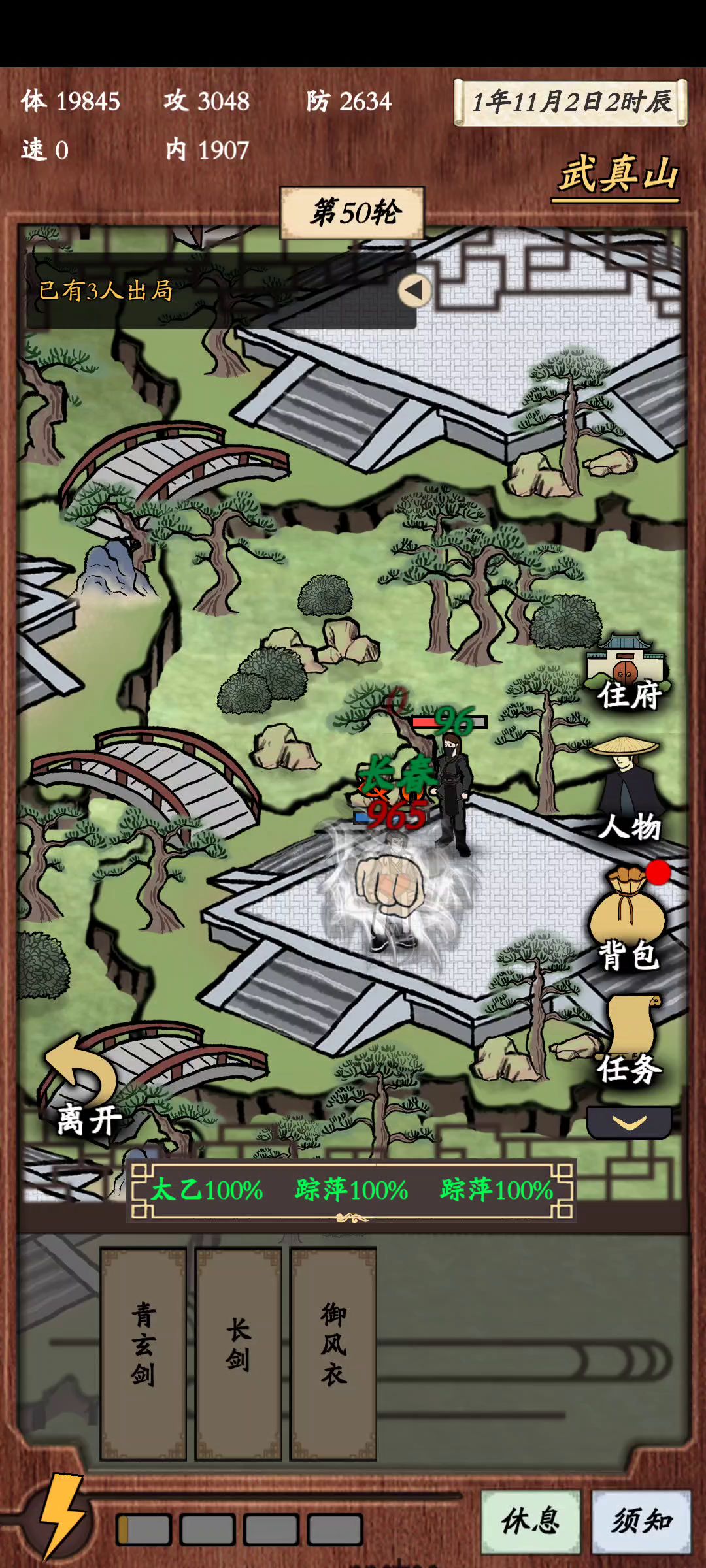Open 住府 residence
Viewport: 706px width, 1568px height.
coord(626,673)
